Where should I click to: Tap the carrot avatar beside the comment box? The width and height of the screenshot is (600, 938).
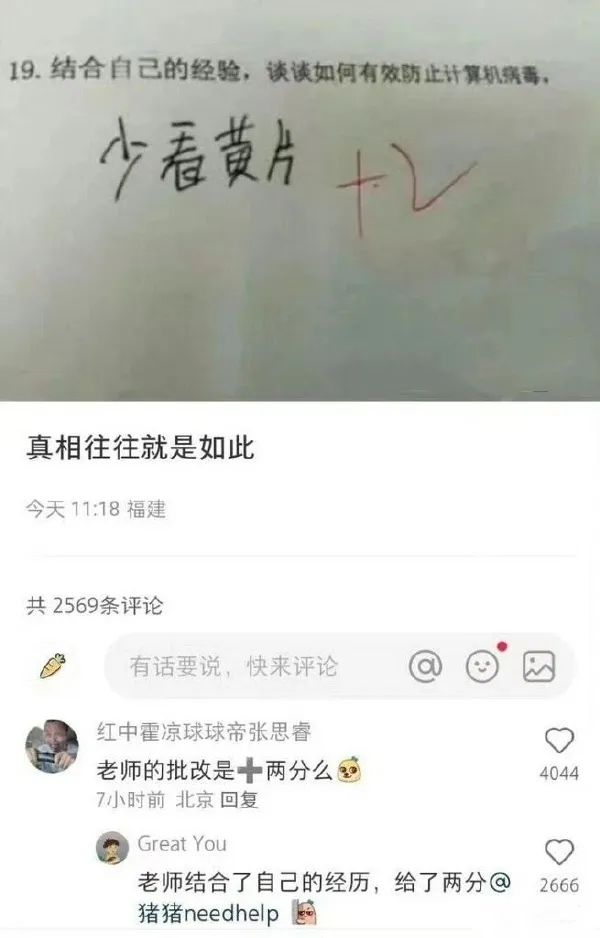(x=51, y=666)
